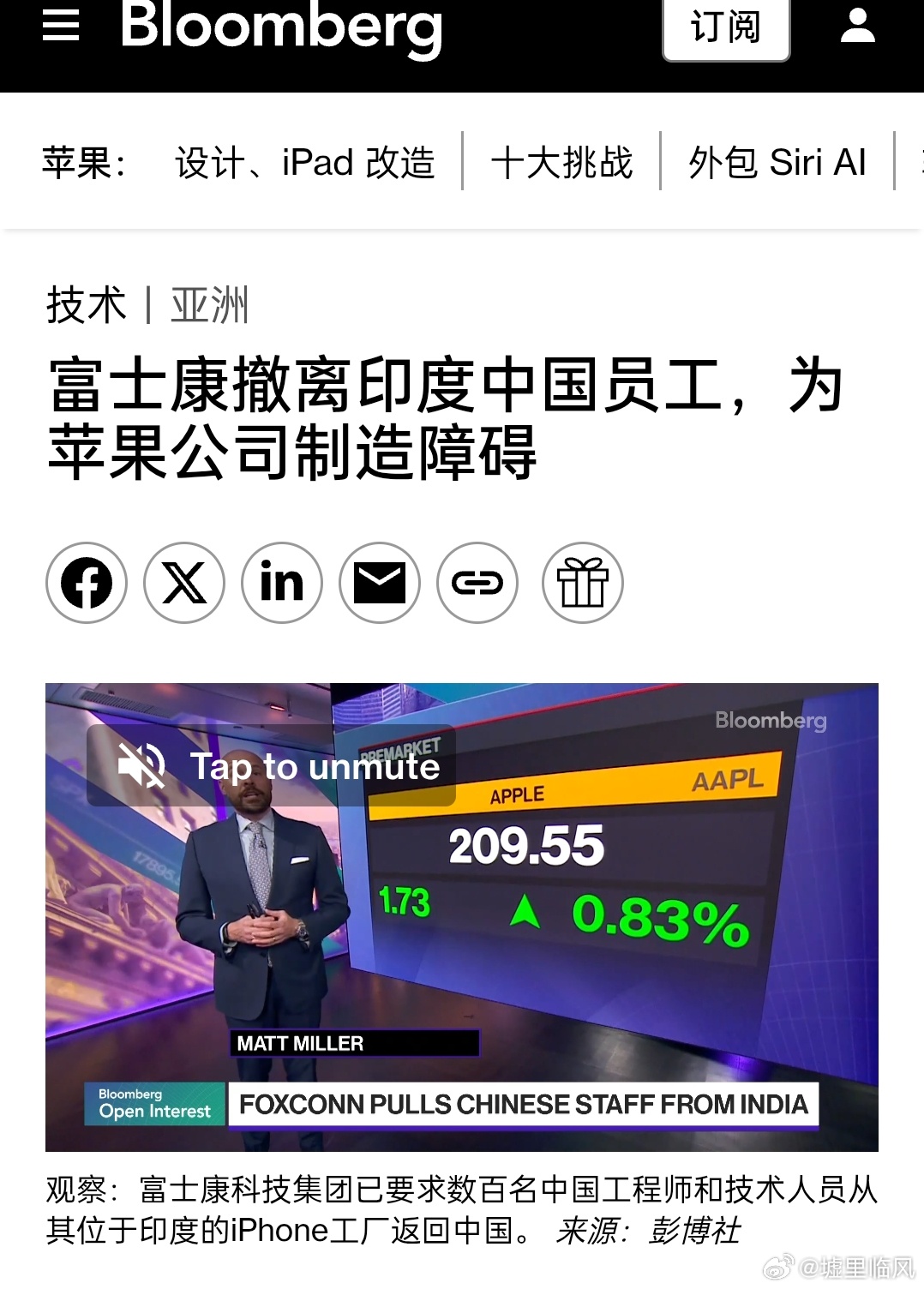Share article to X
The height and width of the screenshot is (1289, 924).
pyautogui.click(x=183, y=582)
